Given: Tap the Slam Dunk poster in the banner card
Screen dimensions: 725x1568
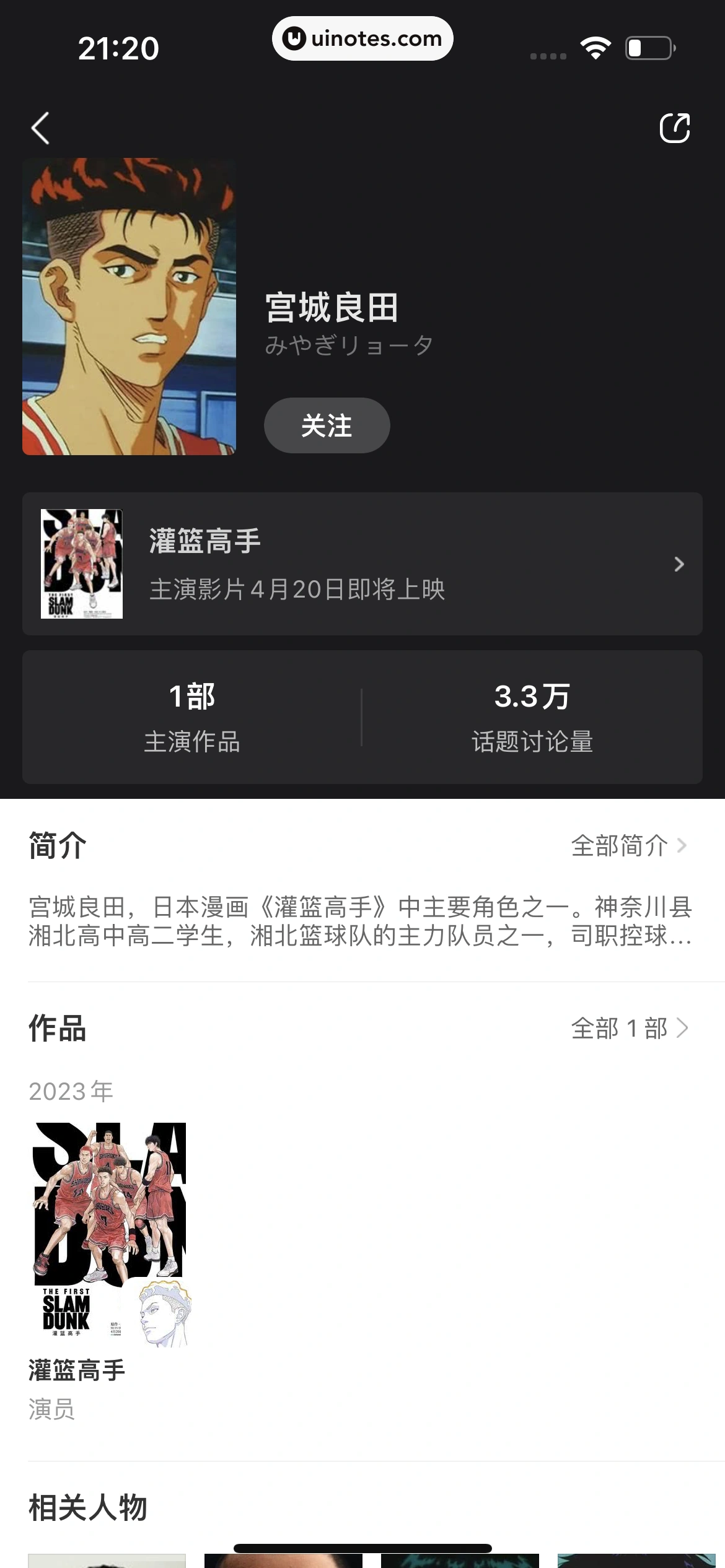Looking at the screenshot, I should pyautogui.click(x=81, y=564).
